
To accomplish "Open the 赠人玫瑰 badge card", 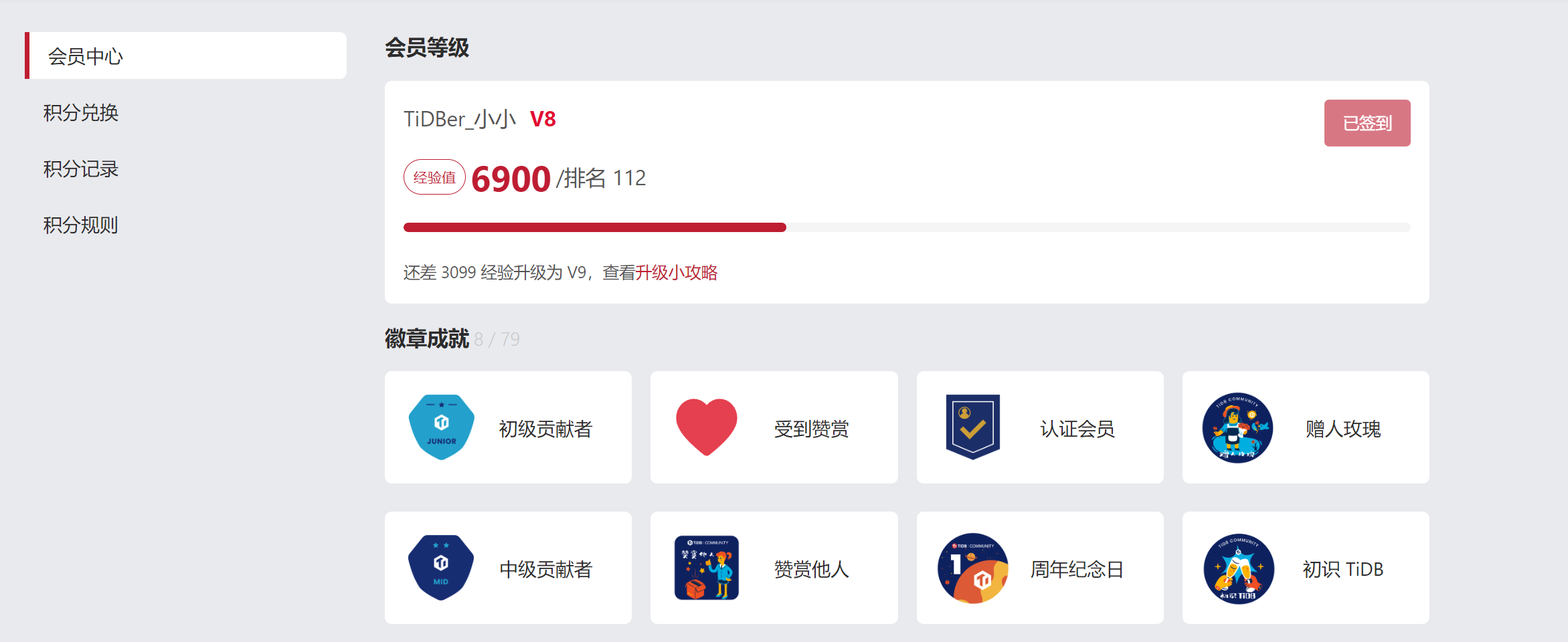I will 1306,427.
